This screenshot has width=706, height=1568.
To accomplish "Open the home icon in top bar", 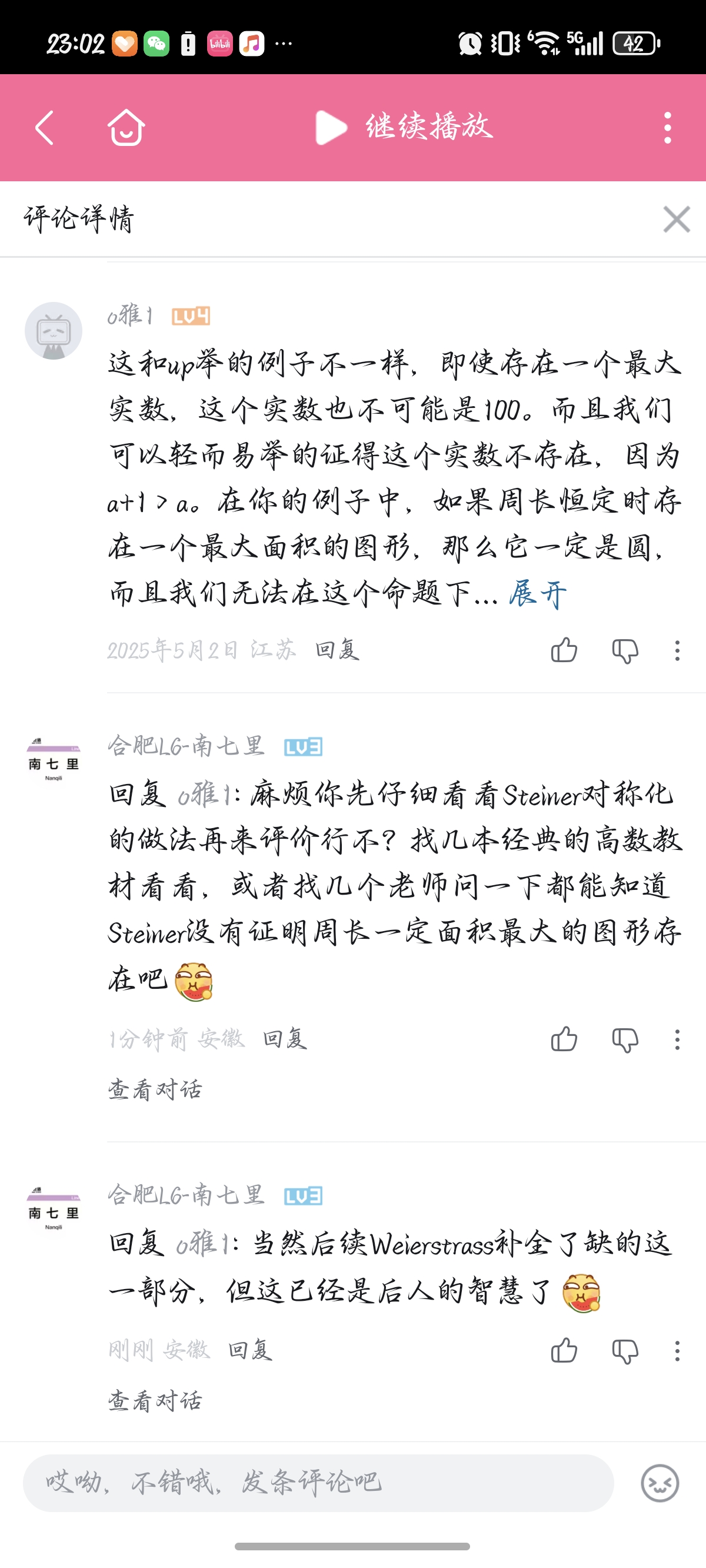I will (x=126, y=127).
